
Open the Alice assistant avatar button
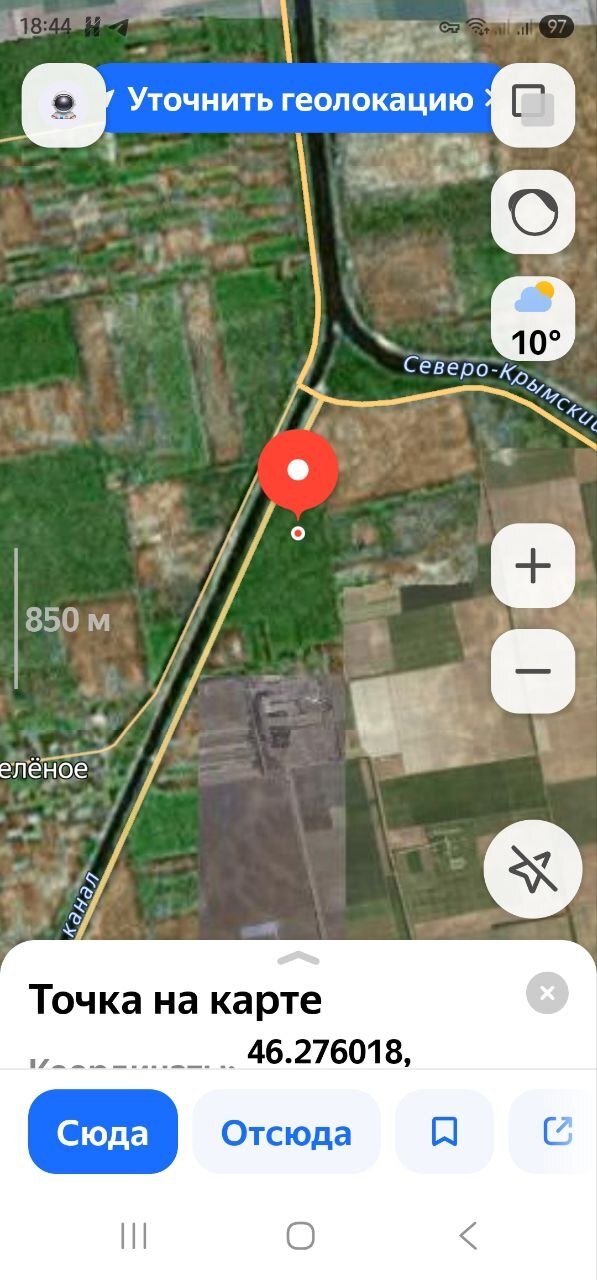click(x=64, y=105)
